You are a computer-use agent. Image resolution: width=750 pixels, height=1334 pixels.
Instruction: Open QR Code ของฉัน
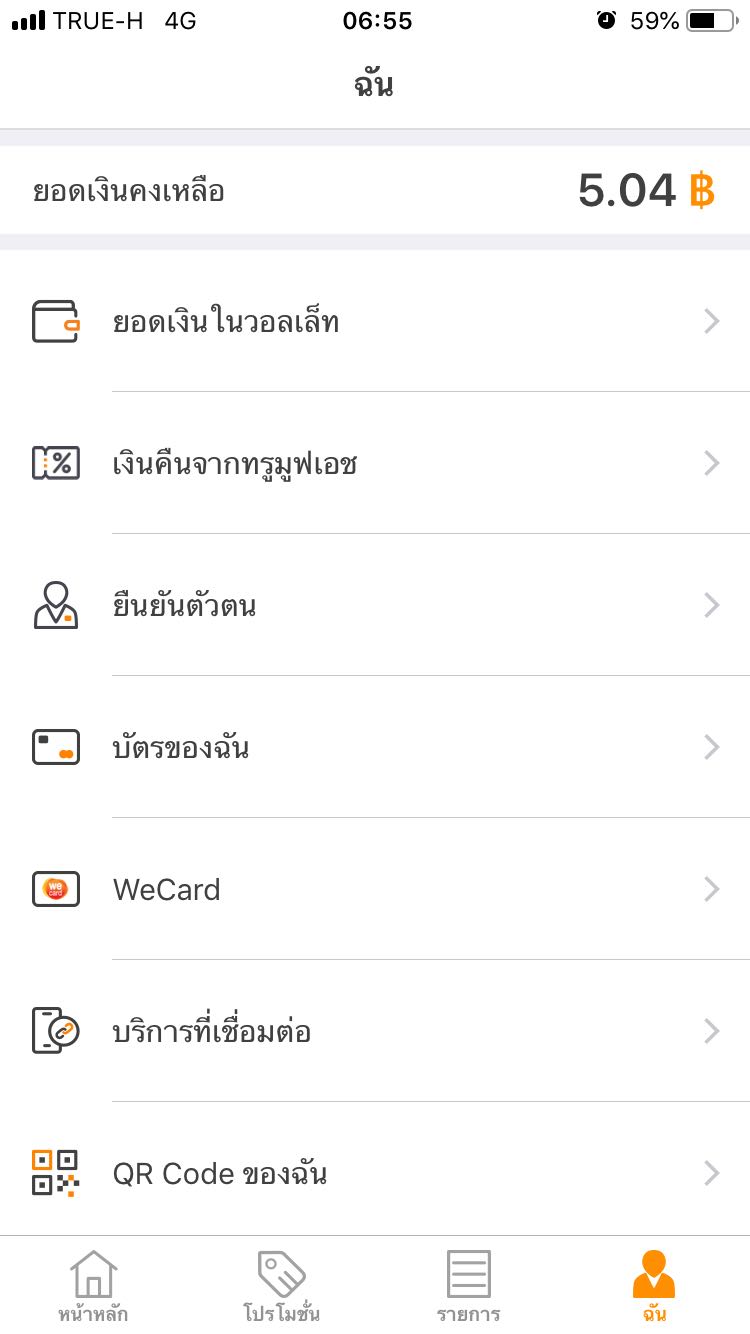point(375,1170)
